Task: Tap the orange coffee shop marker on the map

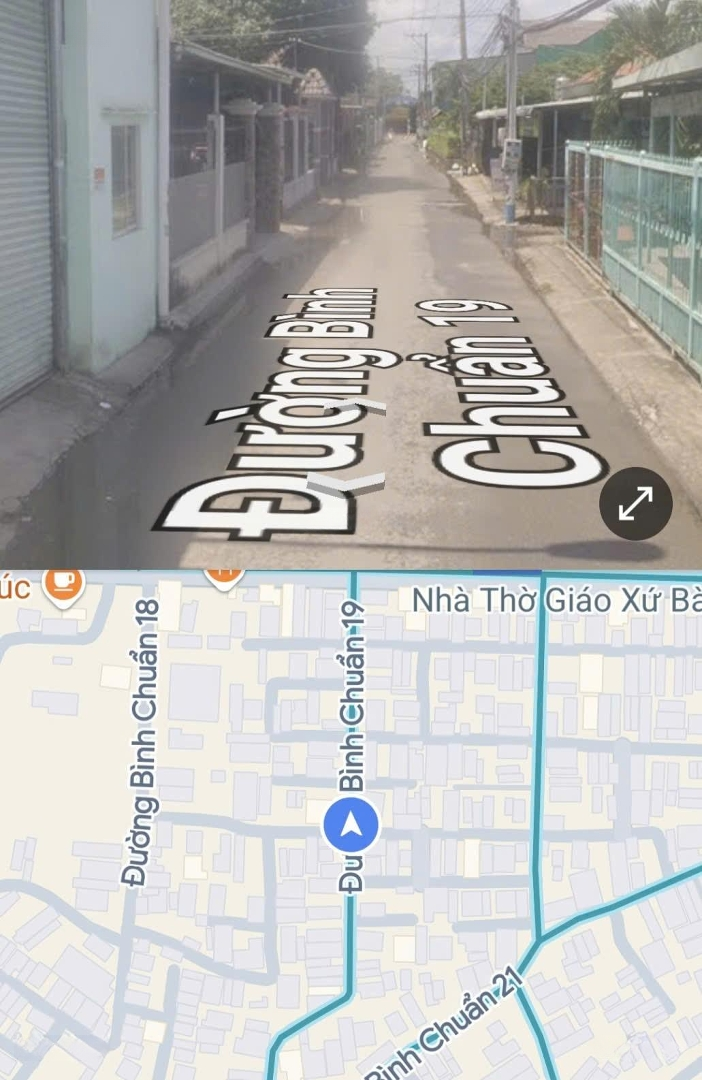Action: [64, 584]
